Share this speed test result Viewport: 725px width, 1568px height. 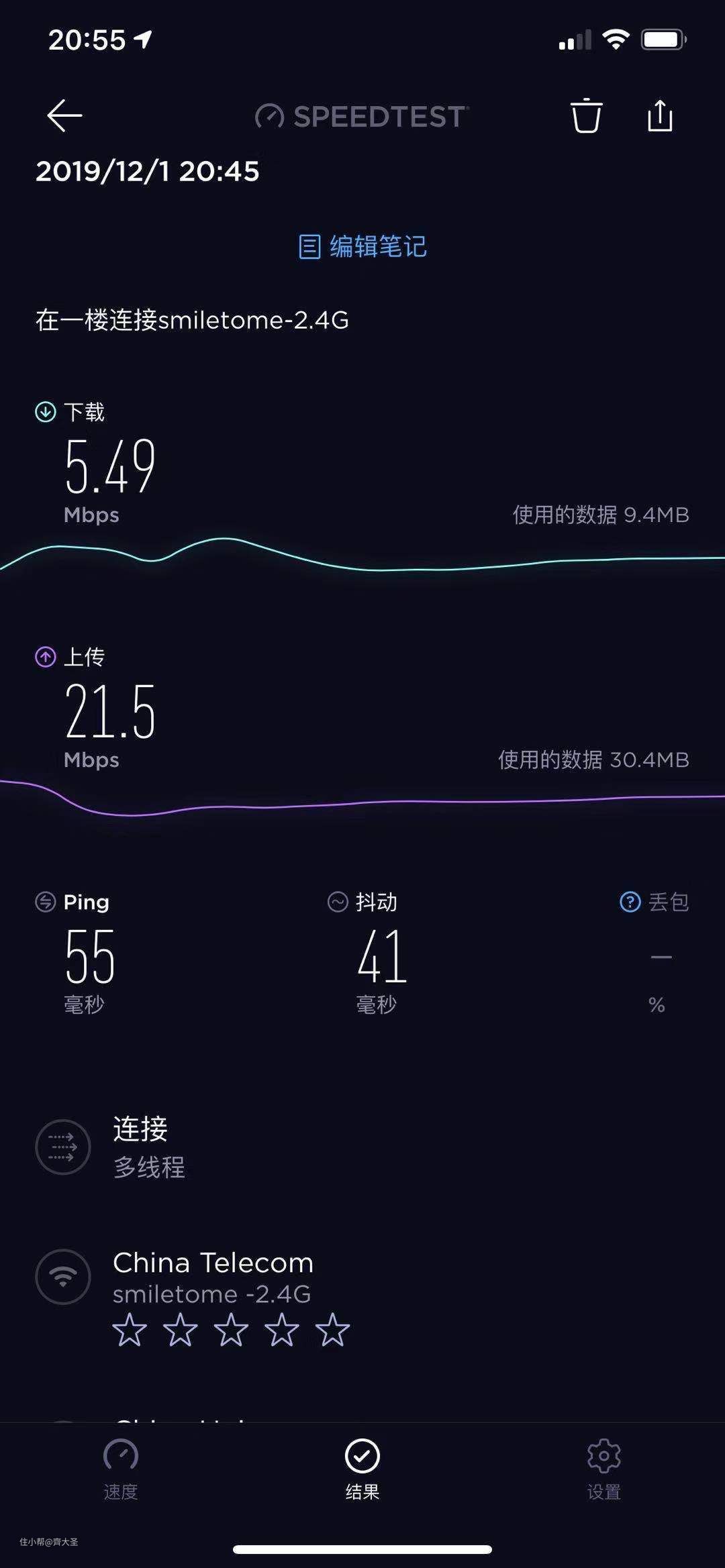[660, 116]
